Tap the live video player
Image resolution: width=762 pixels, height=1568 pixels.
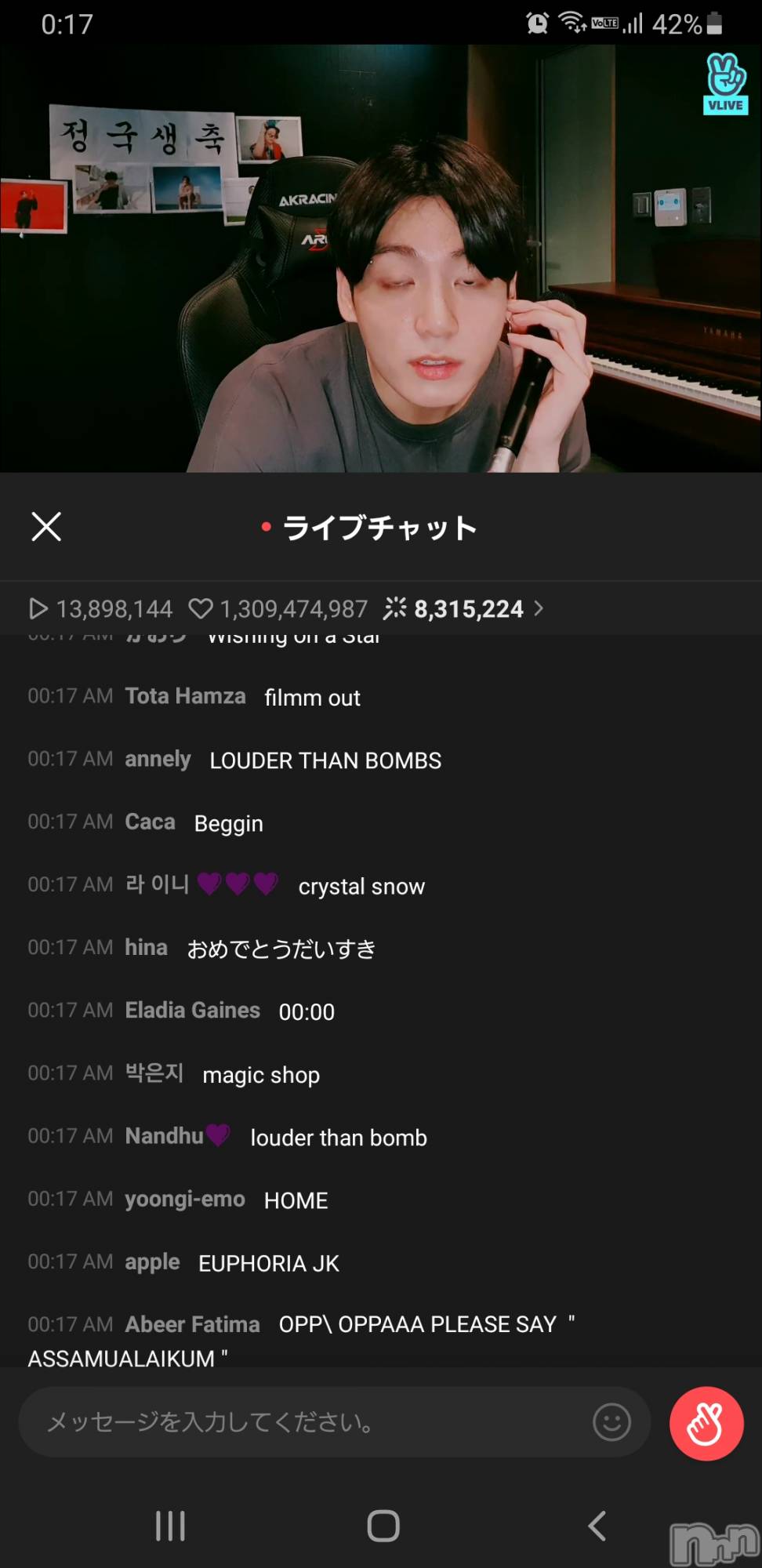(381, 259)
